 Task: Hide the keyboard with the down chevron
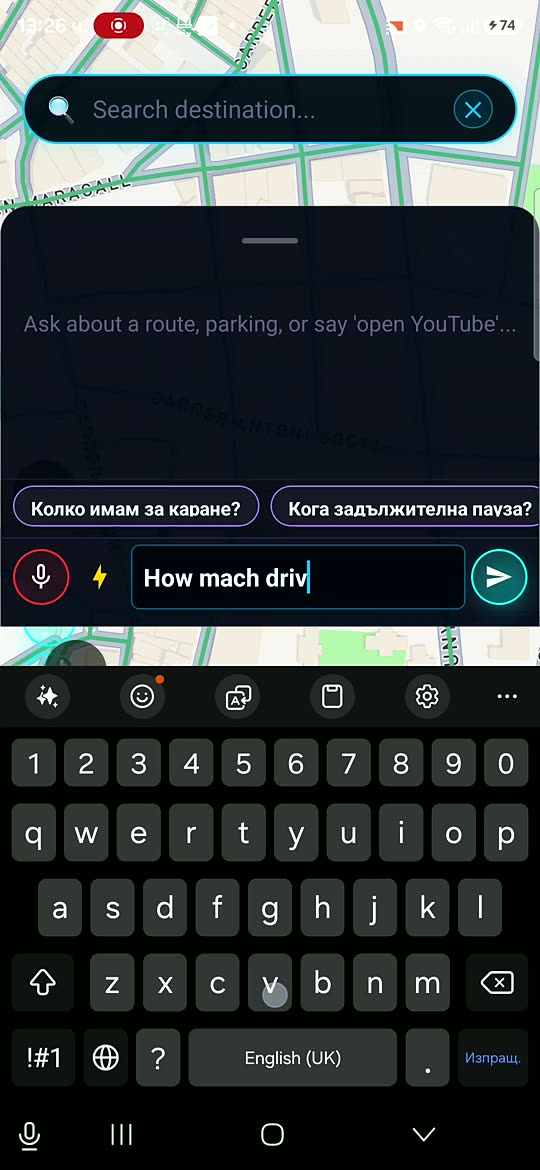tap(424, 1135)
